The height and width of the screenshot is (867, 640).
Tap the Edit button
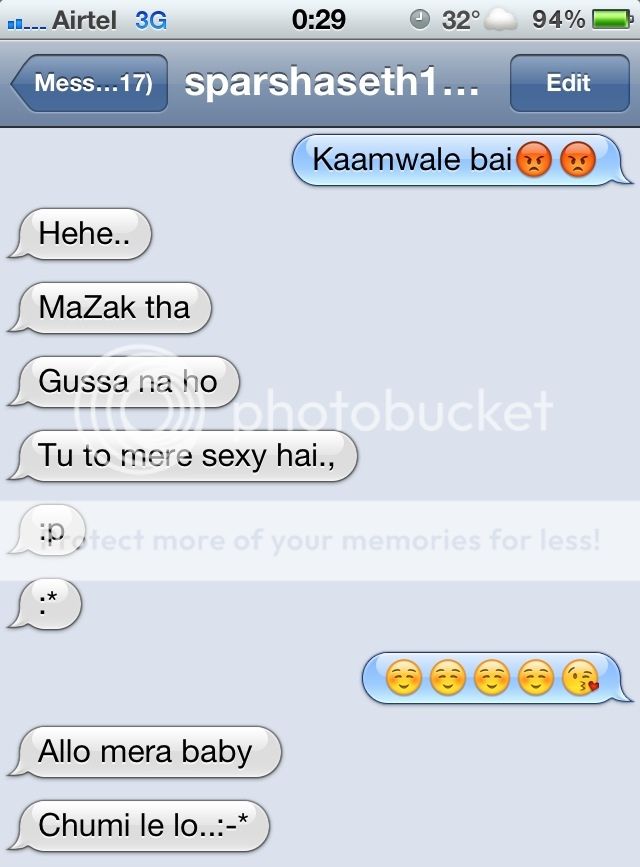[568, 83]
